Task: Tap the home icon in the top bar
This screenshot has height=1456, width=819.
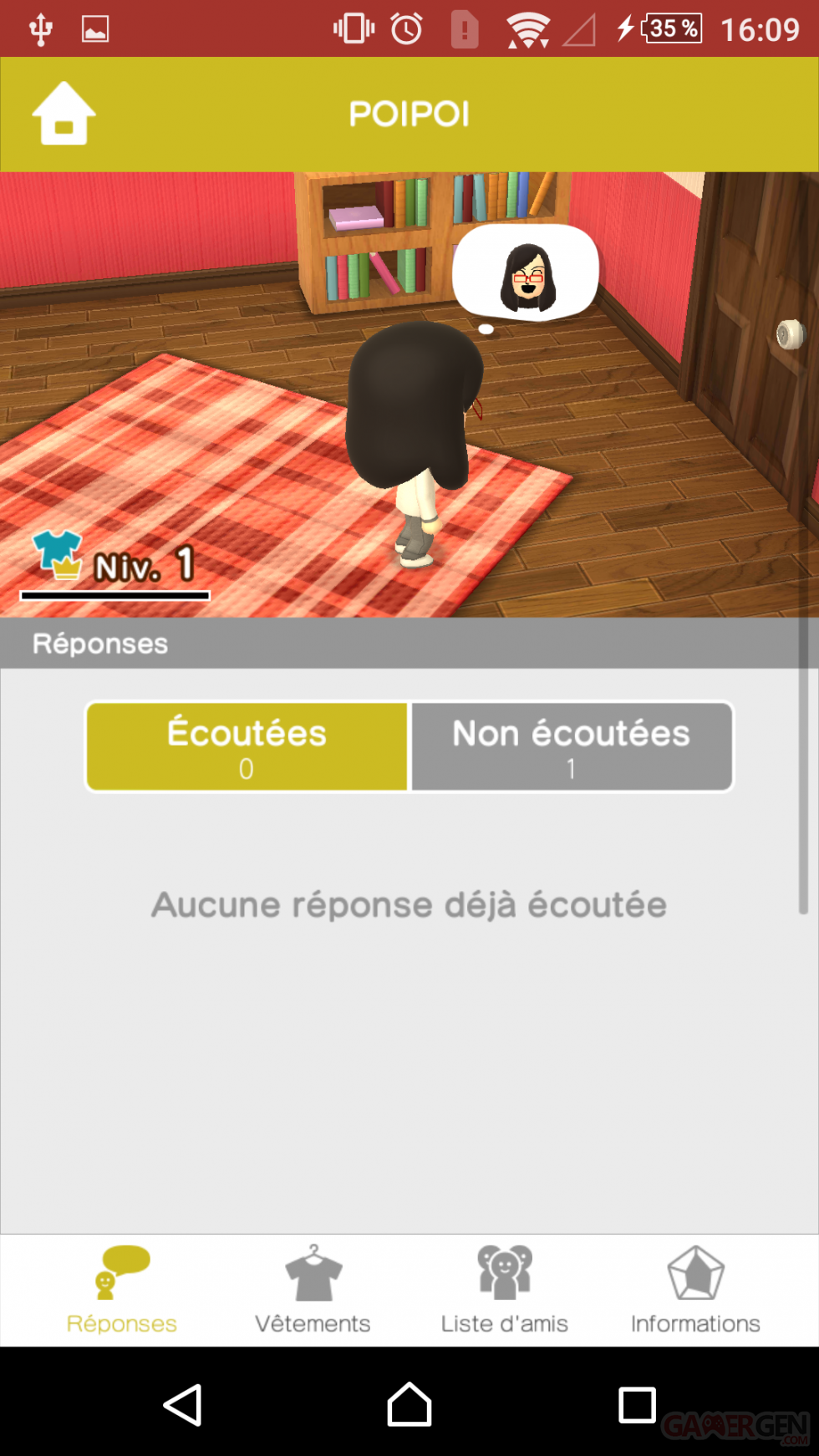Action: click(x=63, y=115)
